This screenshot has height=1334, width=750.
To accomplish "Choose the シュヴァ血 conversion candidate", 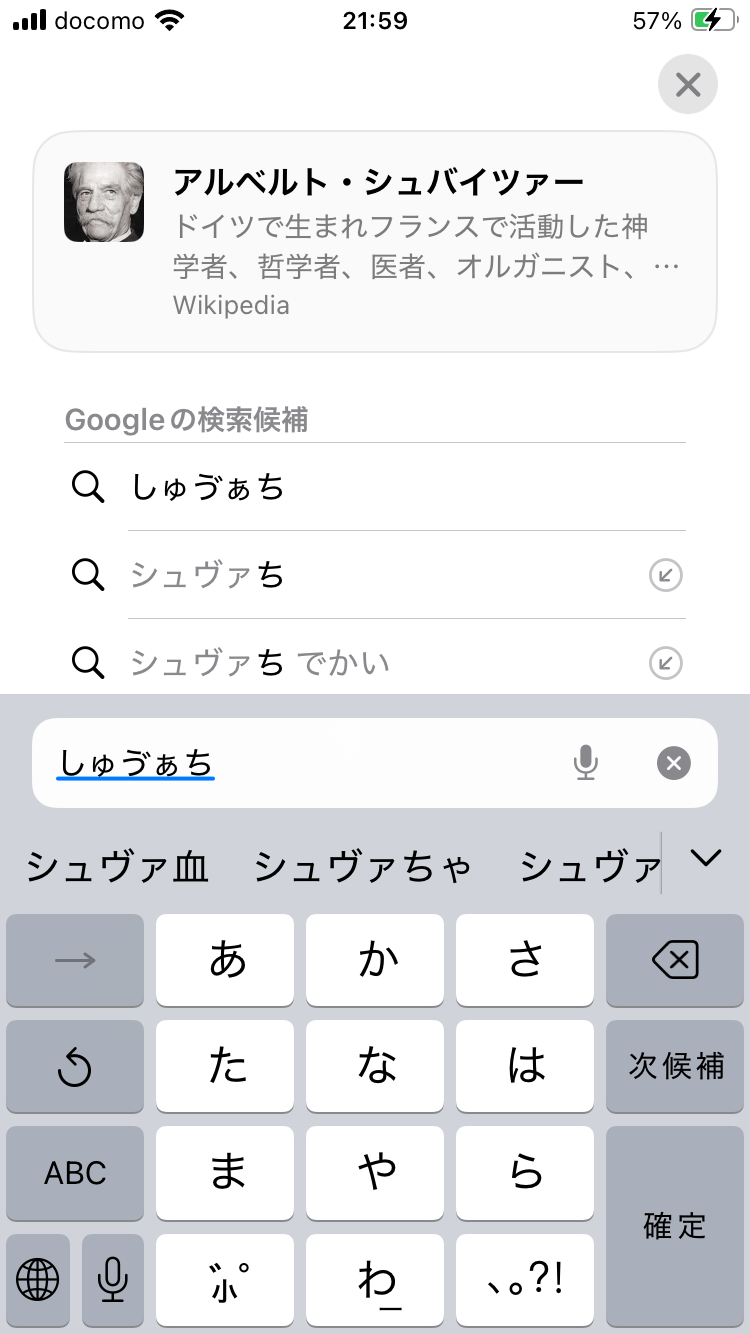I will (117, 866).
